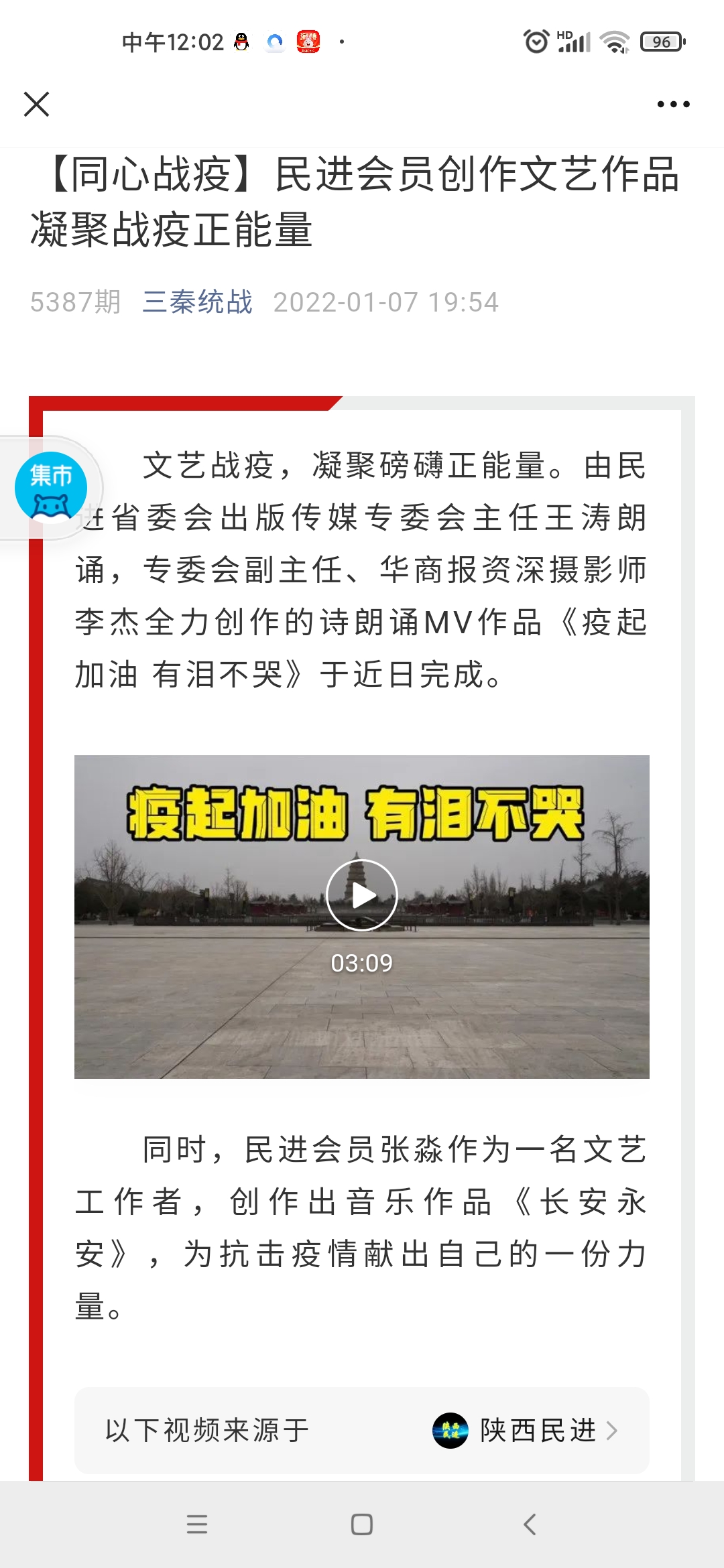Close the article page
This screenshot has height=1568, width=724.
point(37,105)
